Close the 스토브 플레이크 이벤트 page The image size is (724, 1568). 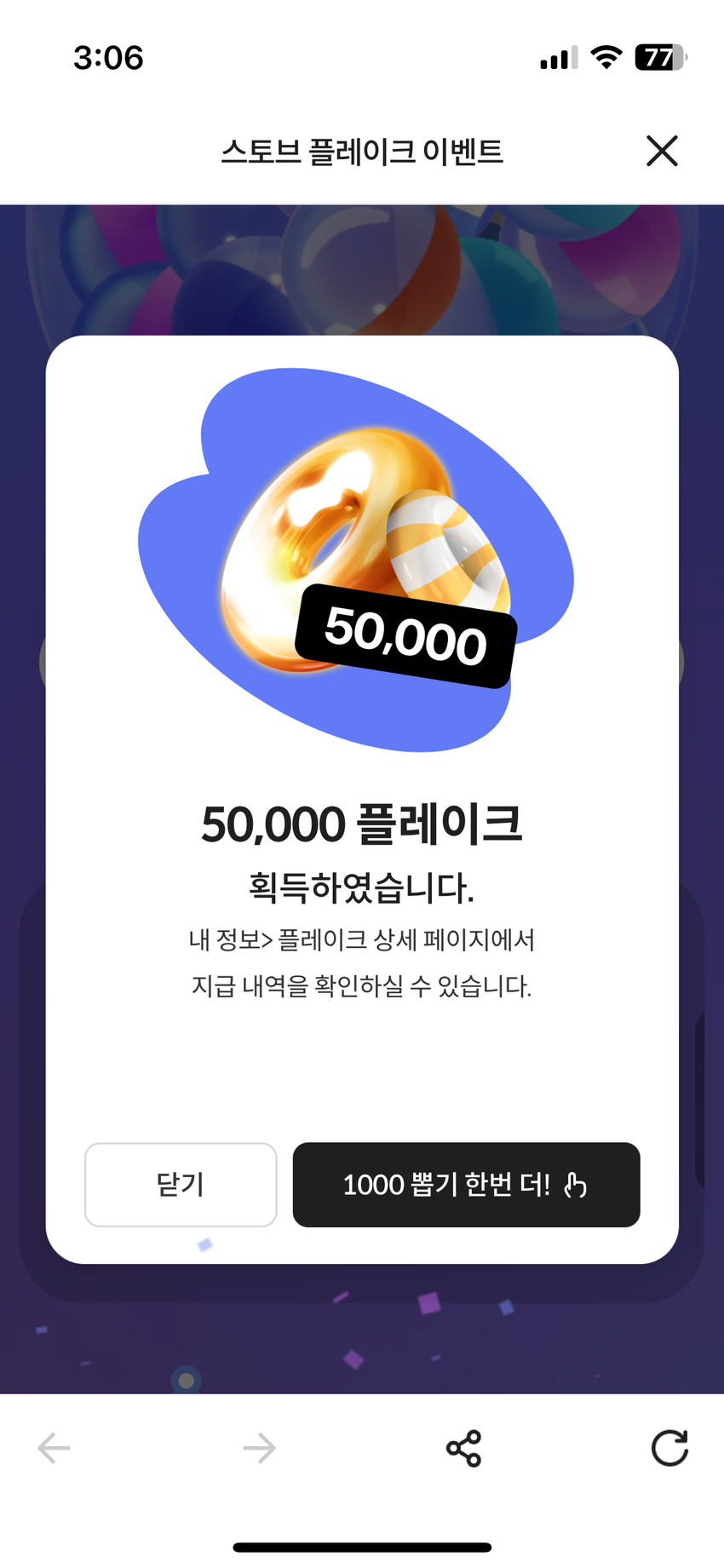pos(662,151)
